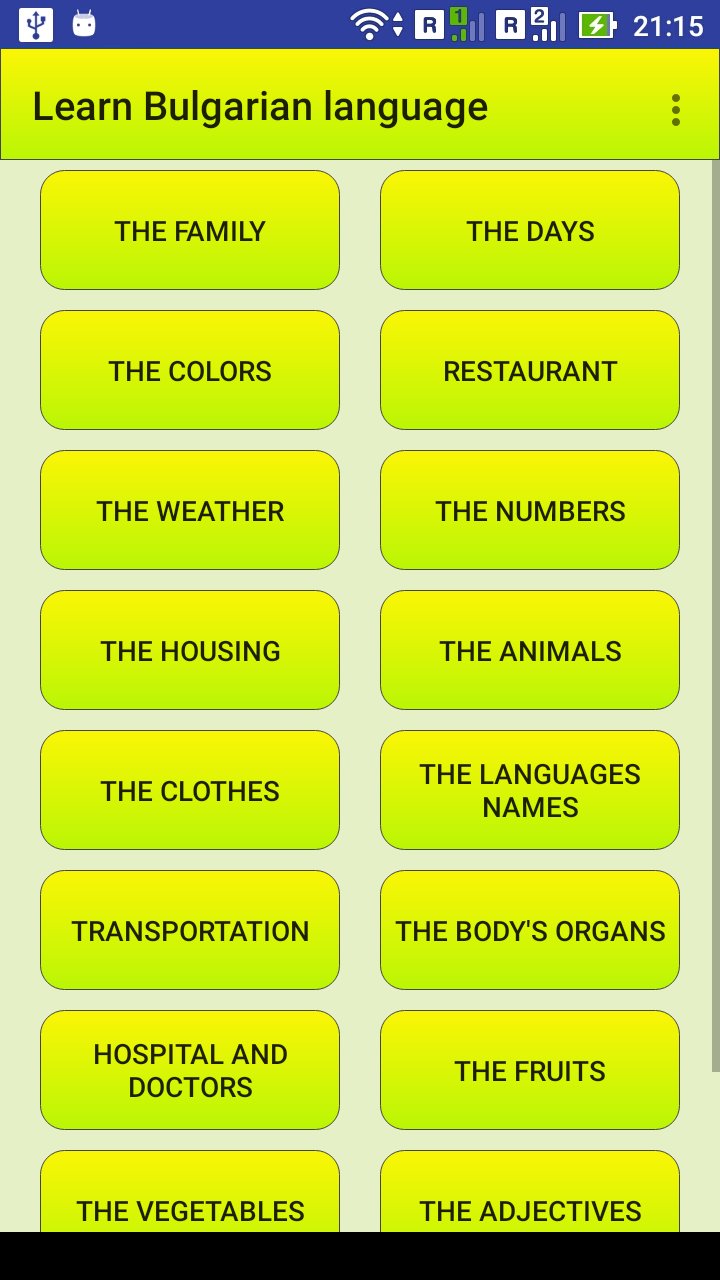The width and height of the screenshot is (720, 1280).
Task: Open the overflow menu
Action: (676, 110)
